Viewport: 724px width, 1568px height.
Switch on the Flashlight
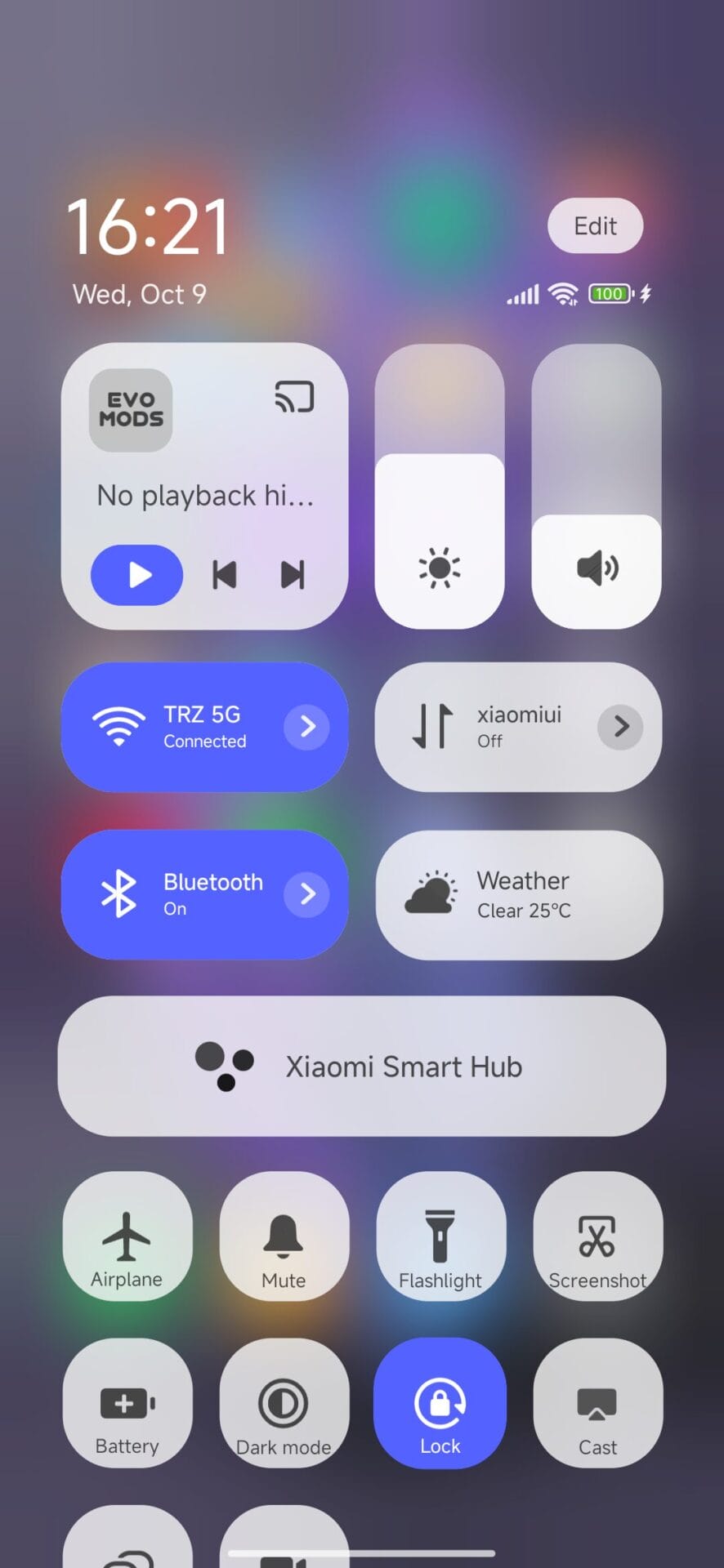pyautogui.click(x=440, y=1236)
